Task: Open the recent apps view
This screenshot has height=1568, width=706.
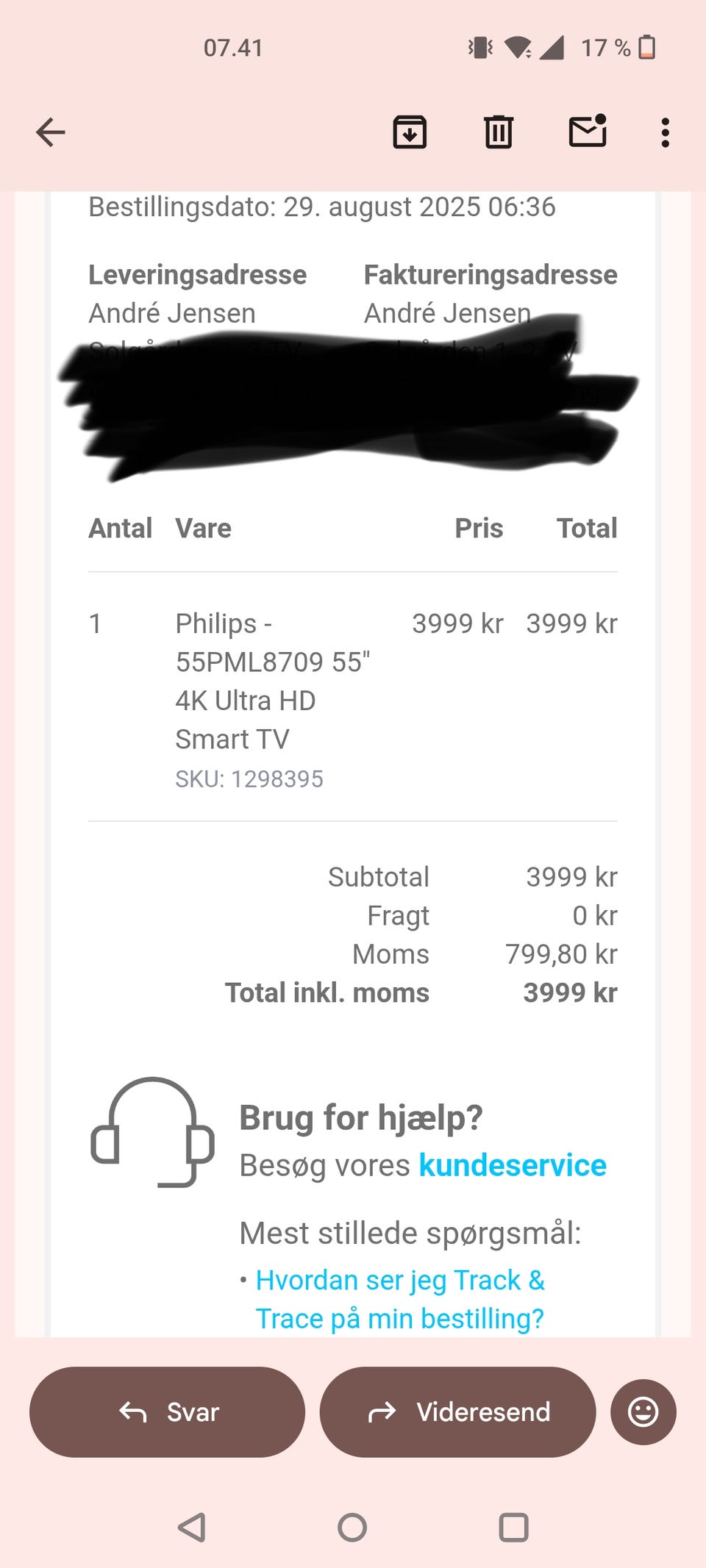Action: (x=513, y=1527)
